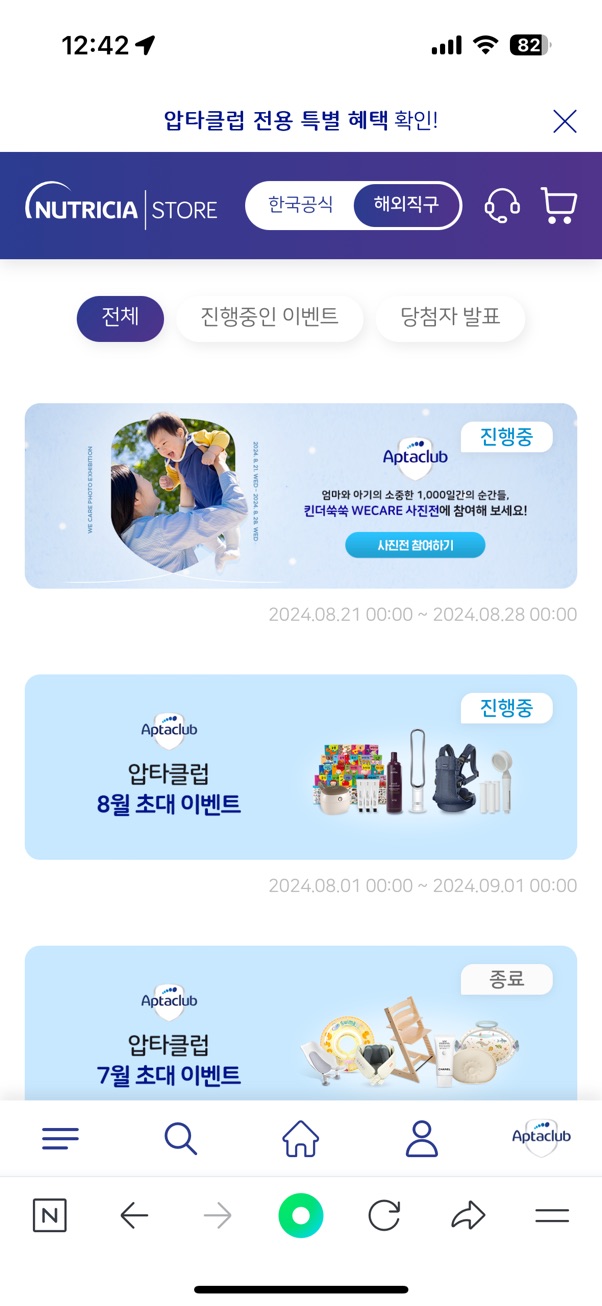Dismiss the 압타클럽 전용 특별 혜택 banner
Screen dimensions: 602x1306
click(565, 122)
